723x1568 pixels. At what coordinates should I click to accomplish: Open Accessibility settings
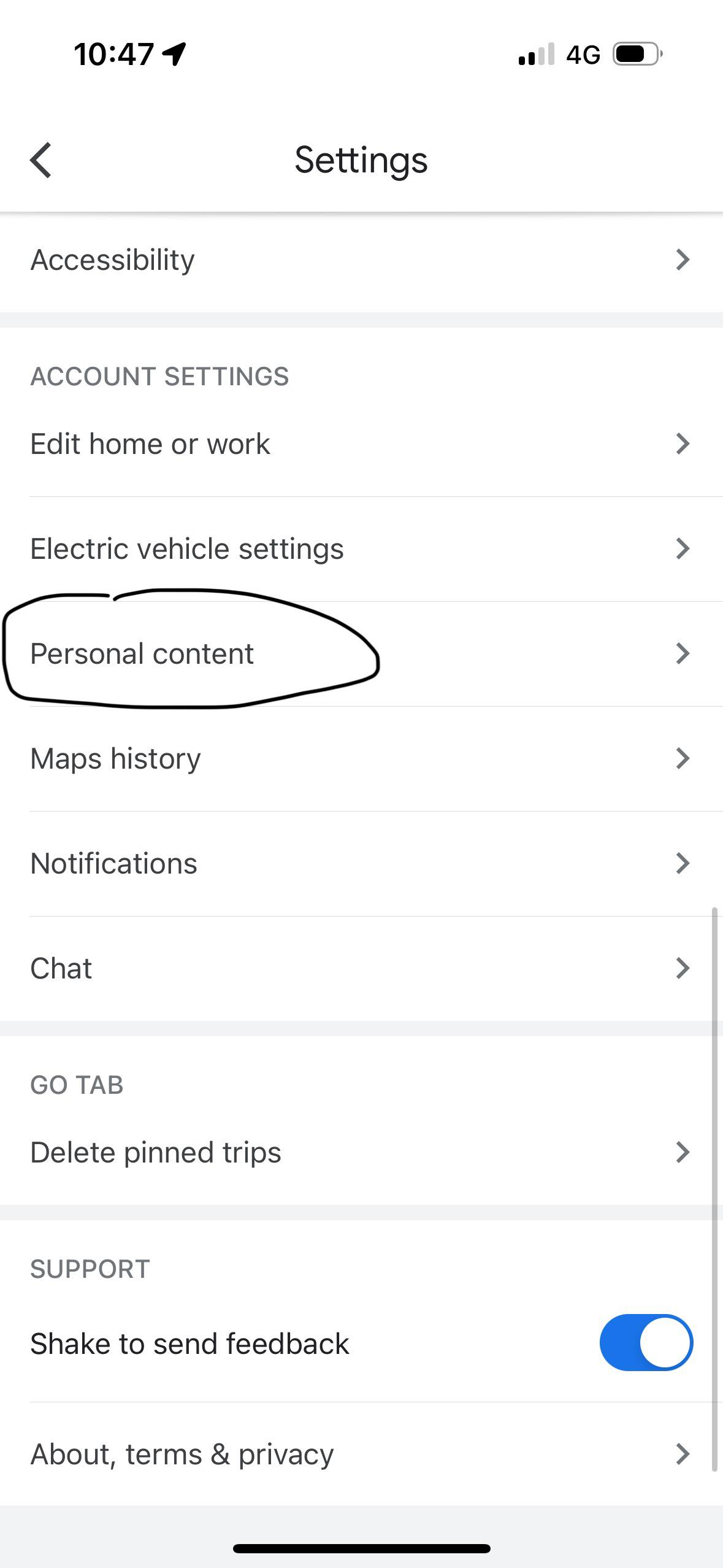pyautogui.click(x=361, y=260)
